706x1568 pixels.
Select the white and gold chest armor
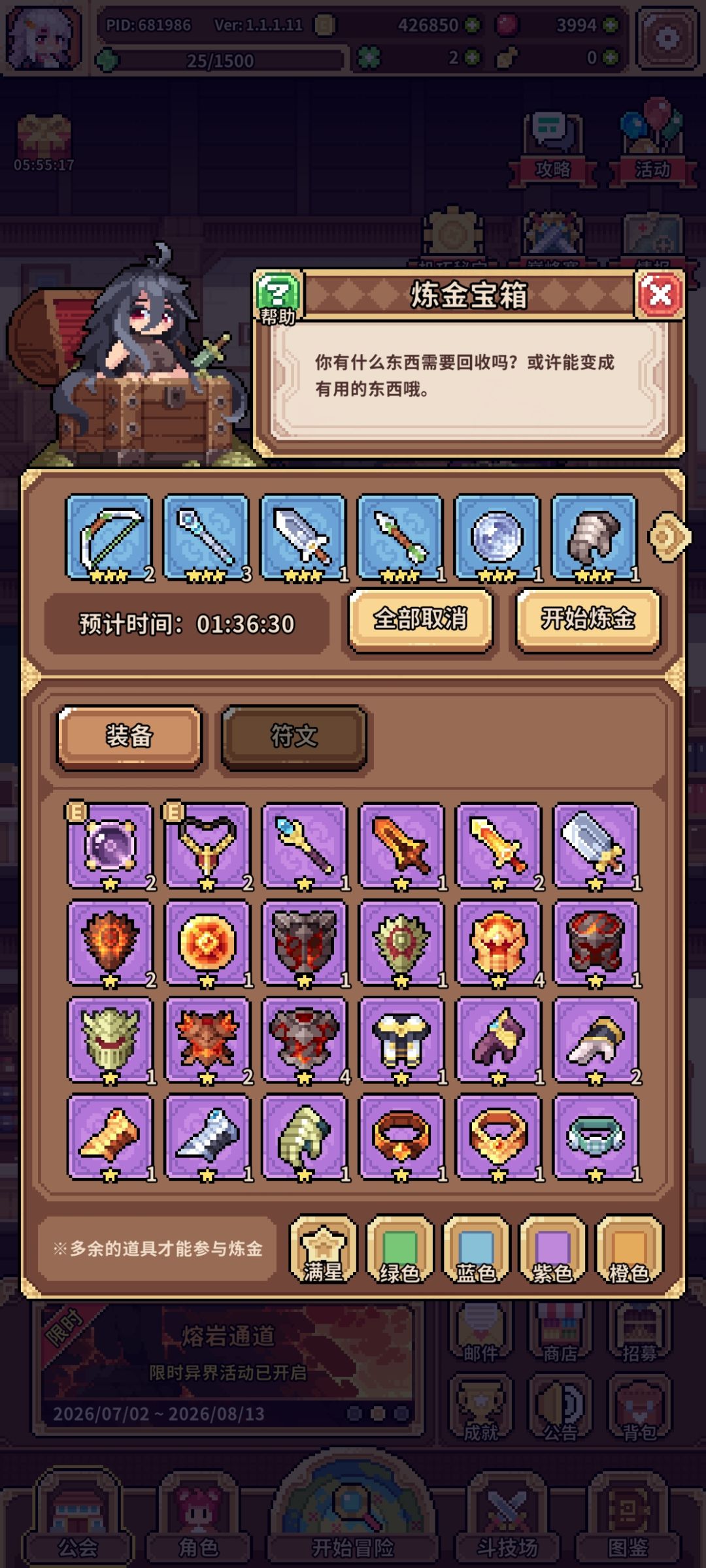pyautogui.click(x=401, y=1040)
